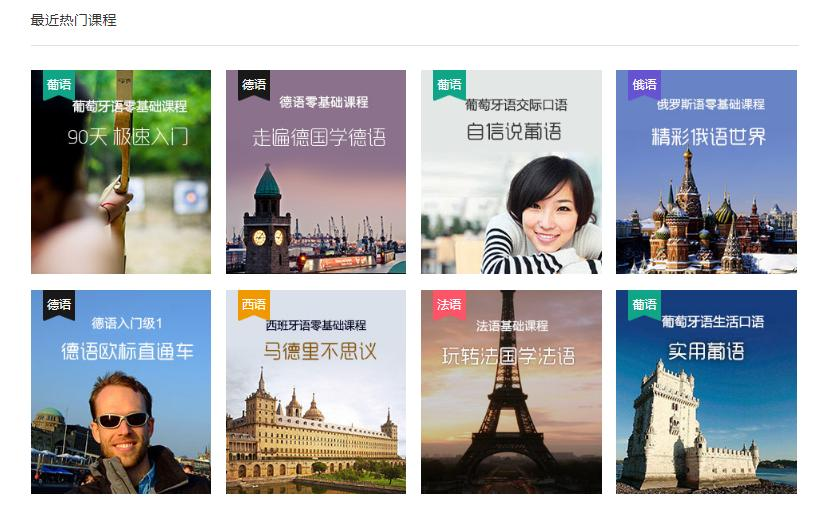This screenshot has height=507, width=813.
Task: View the 葡萄牙语交际口语 course
Action: point(511,172)
